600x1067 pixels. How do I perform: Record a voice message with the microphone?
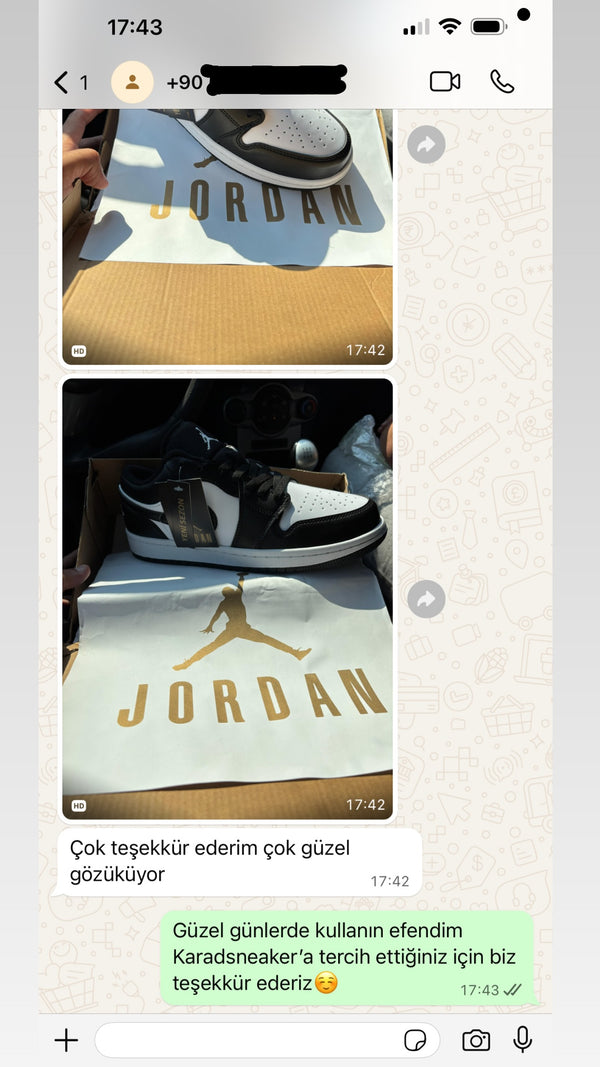click(522, 1041)
